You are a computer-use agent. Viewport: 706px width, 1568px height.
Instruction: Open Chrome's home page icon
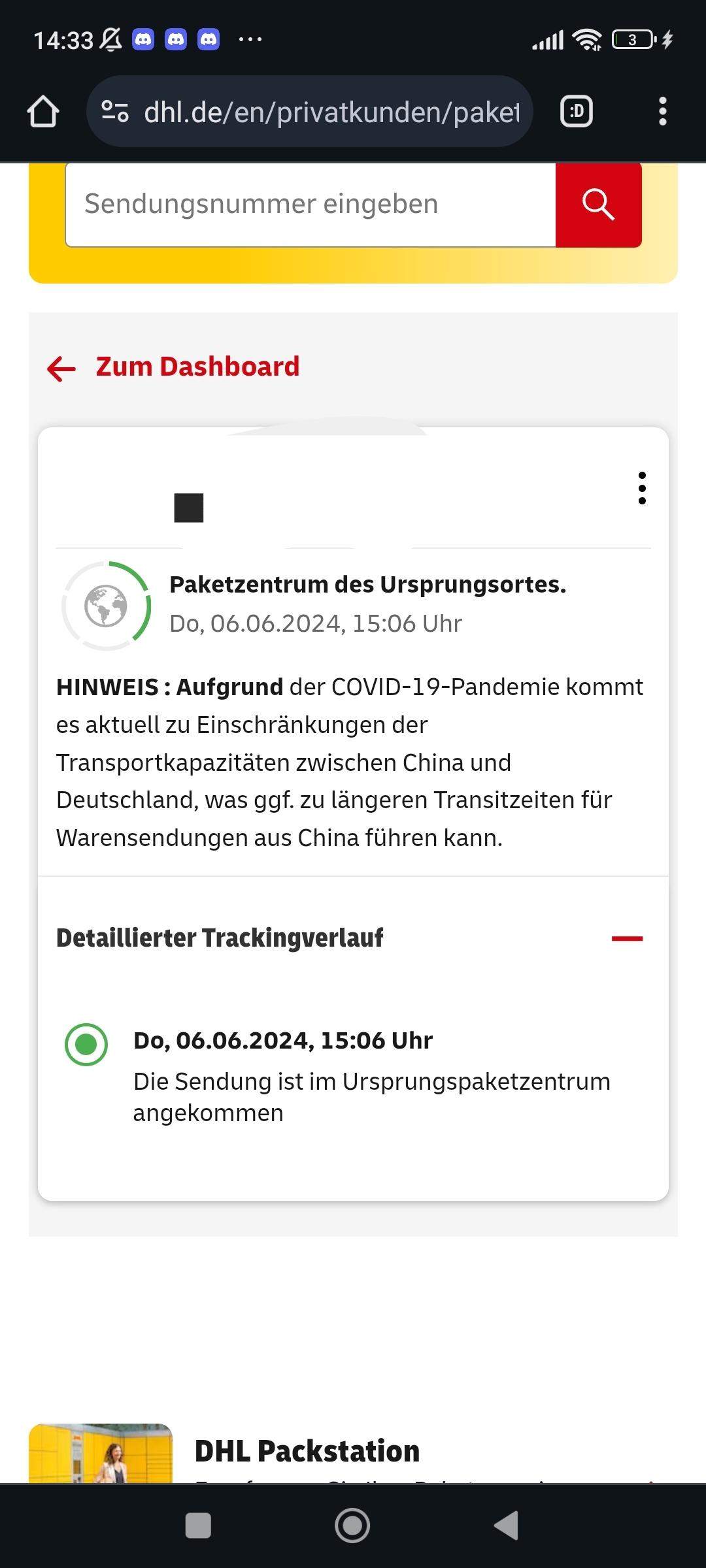tap(43, 110)
